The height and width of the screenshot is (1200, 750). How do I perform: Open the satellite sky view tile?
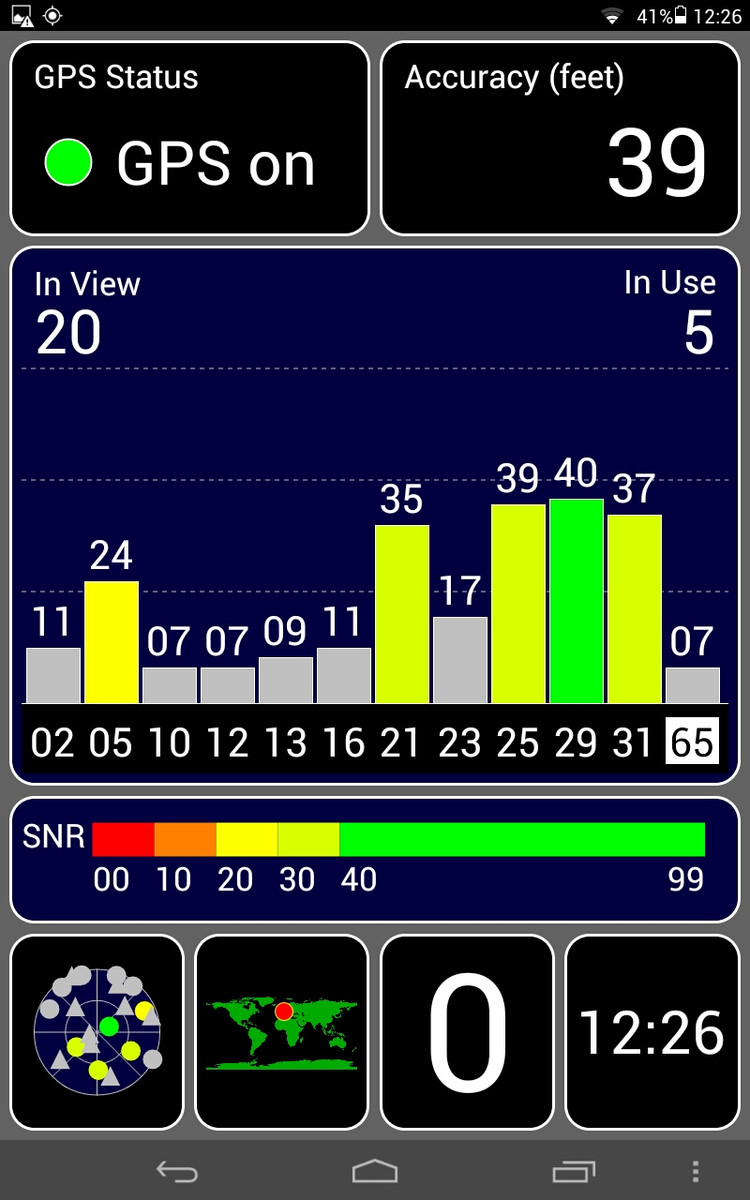pyautogui.click(x=97, y=1032)
